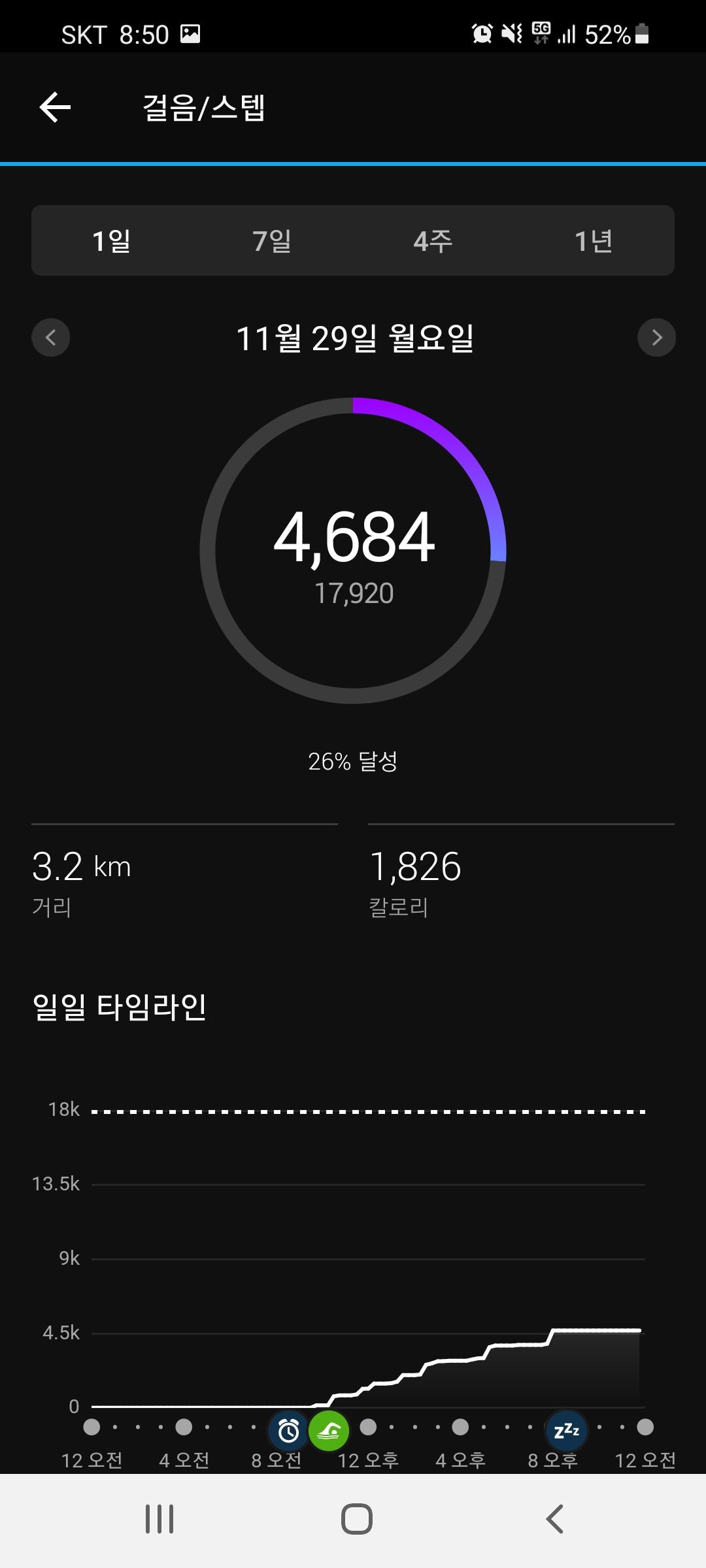Viewport: 706px width, 1568px height.
Task: Open recent apps from navigation bar
Action: tap(160, 1519)
